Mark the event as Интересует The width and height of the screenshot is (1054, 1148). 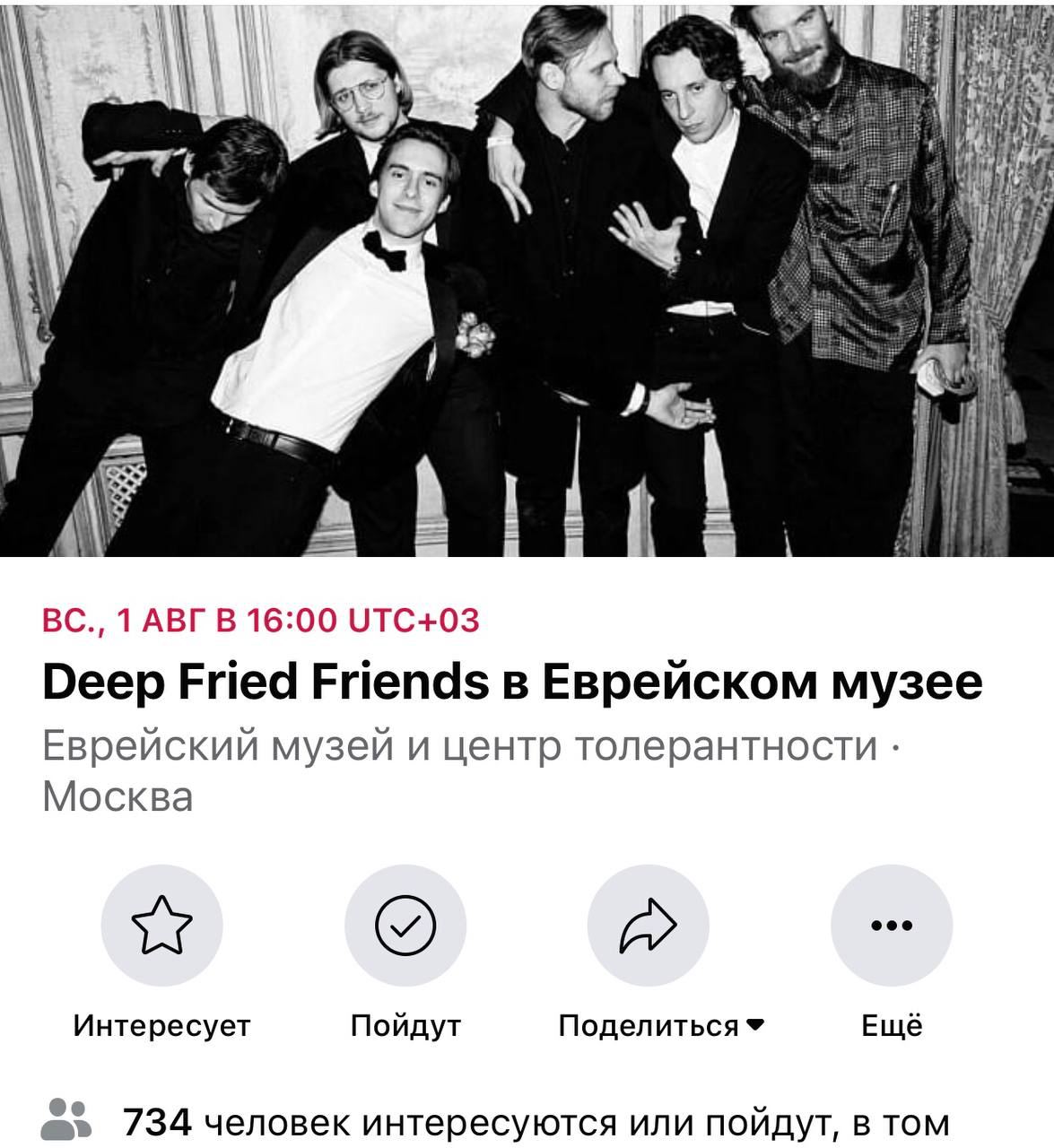[161, 926]
